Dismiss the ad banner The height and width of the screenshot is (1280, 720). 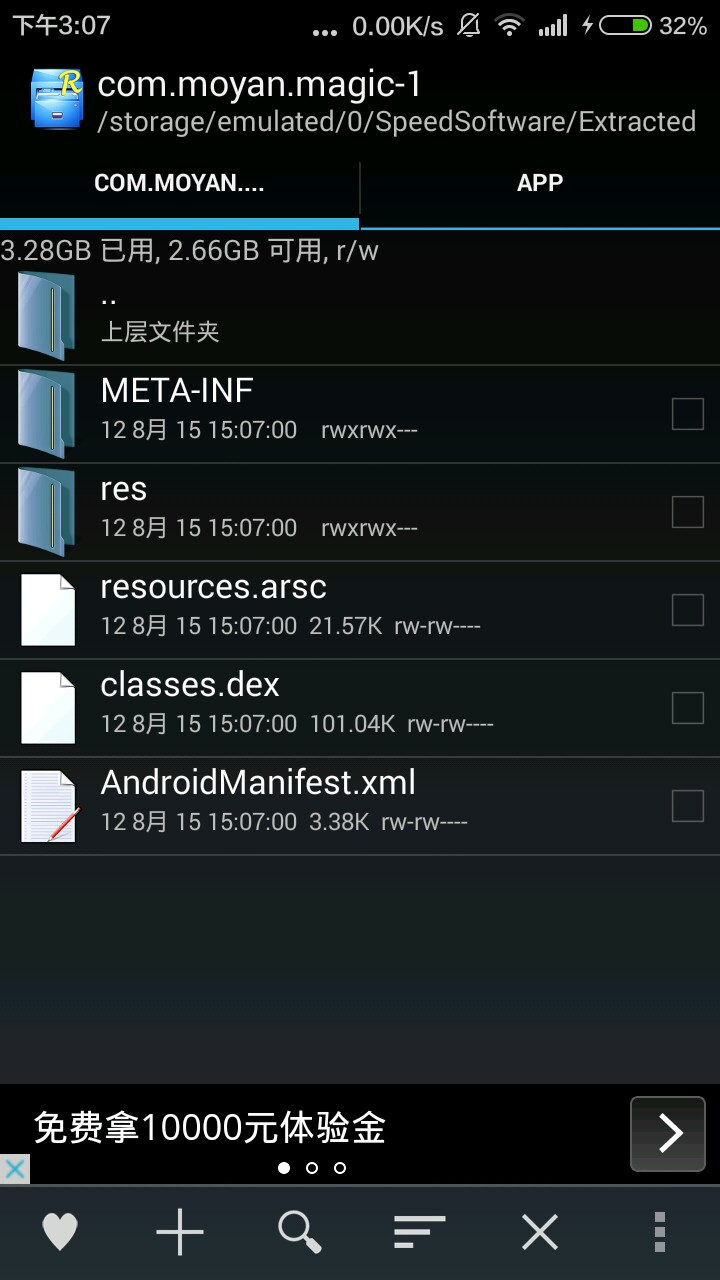14,1169
